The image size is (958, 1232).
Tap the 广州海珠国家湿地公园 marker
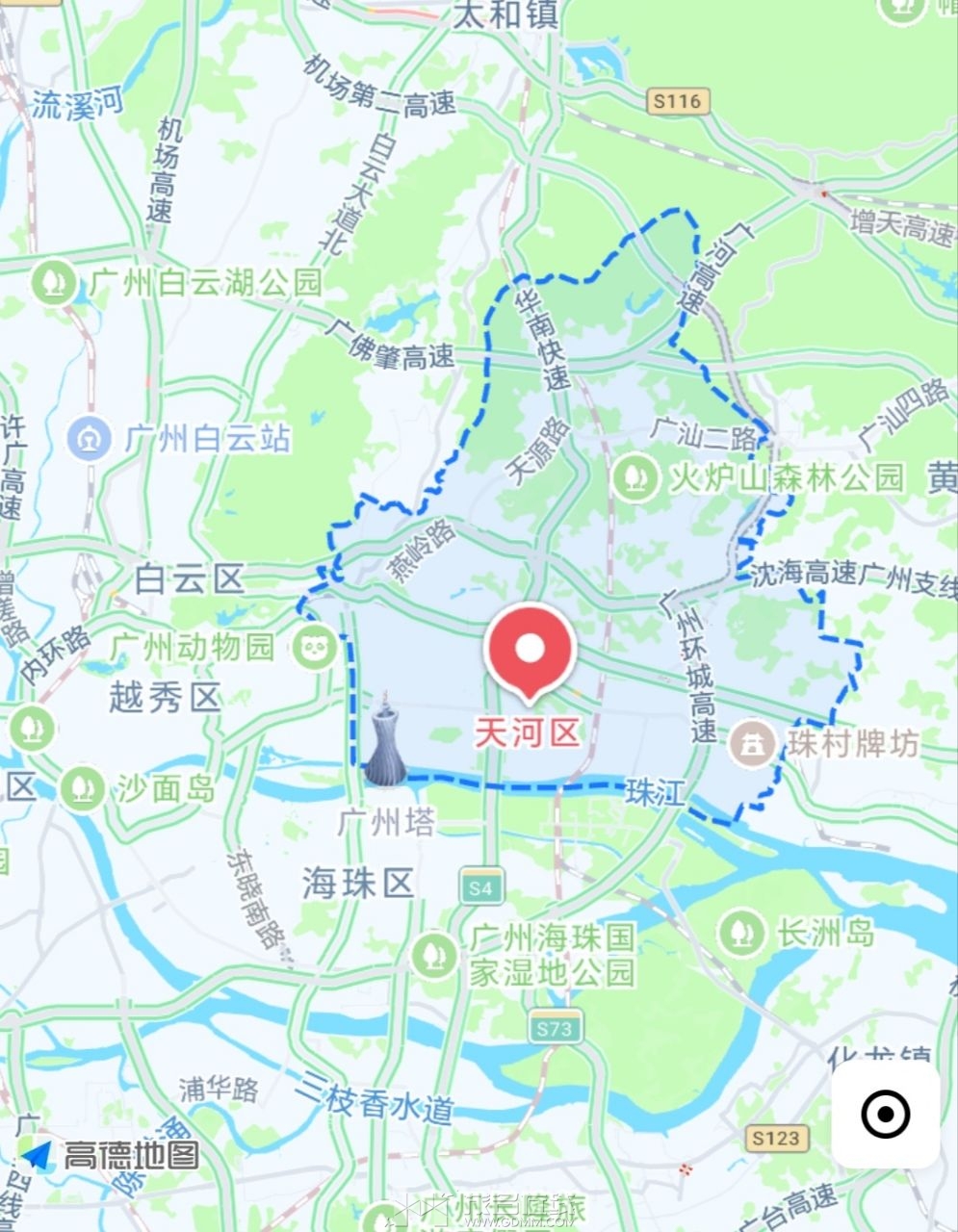tap(434, 954)
